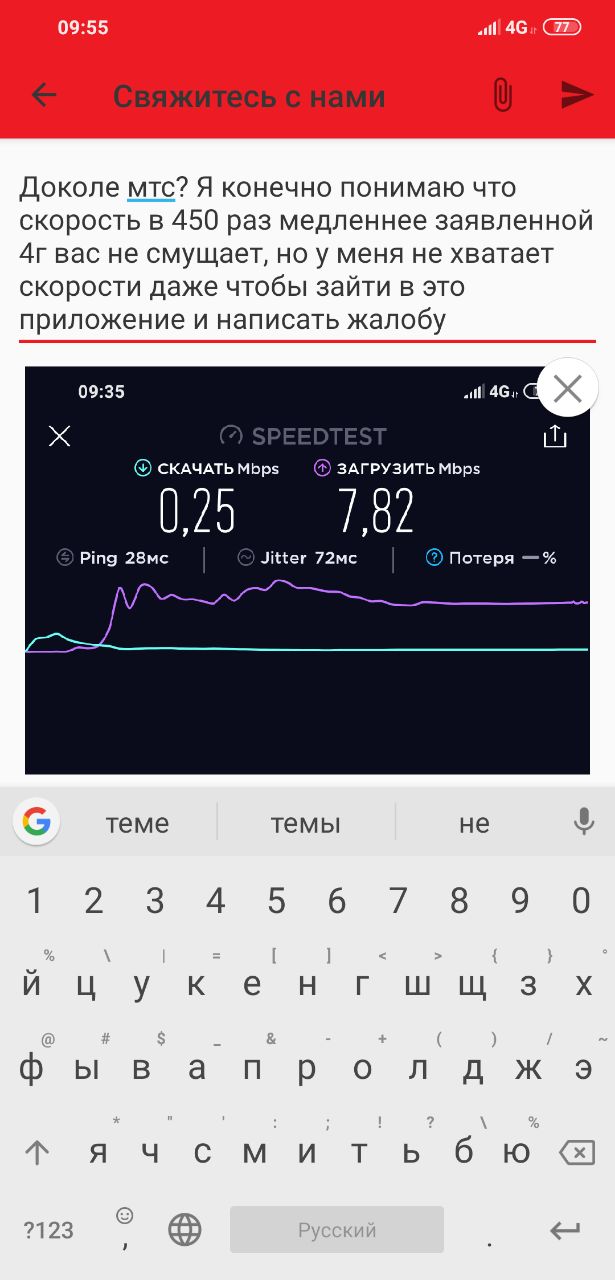The width and height of the screenshot is (615, 1280).
Task: Hit the shift key
Action: (37, 1153)
